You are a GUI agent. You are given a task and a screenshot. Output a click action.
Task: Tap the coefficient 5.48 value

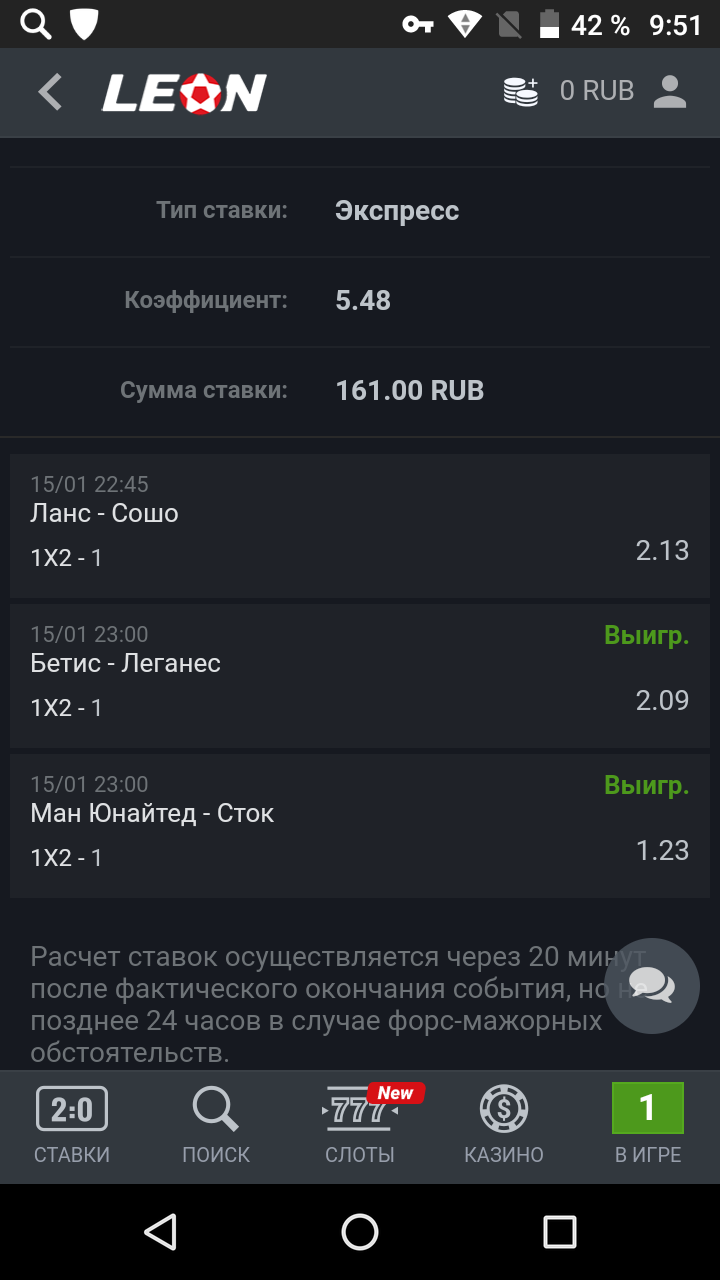point(364,300)
